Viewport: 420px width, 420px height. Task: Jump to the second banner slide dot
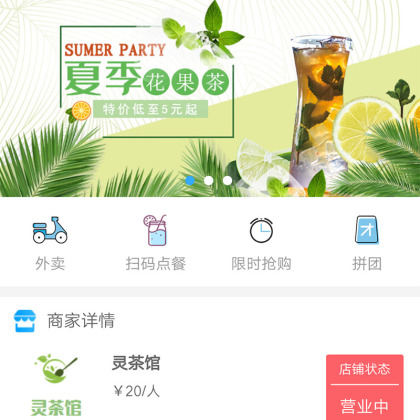[x=209, y=180]
